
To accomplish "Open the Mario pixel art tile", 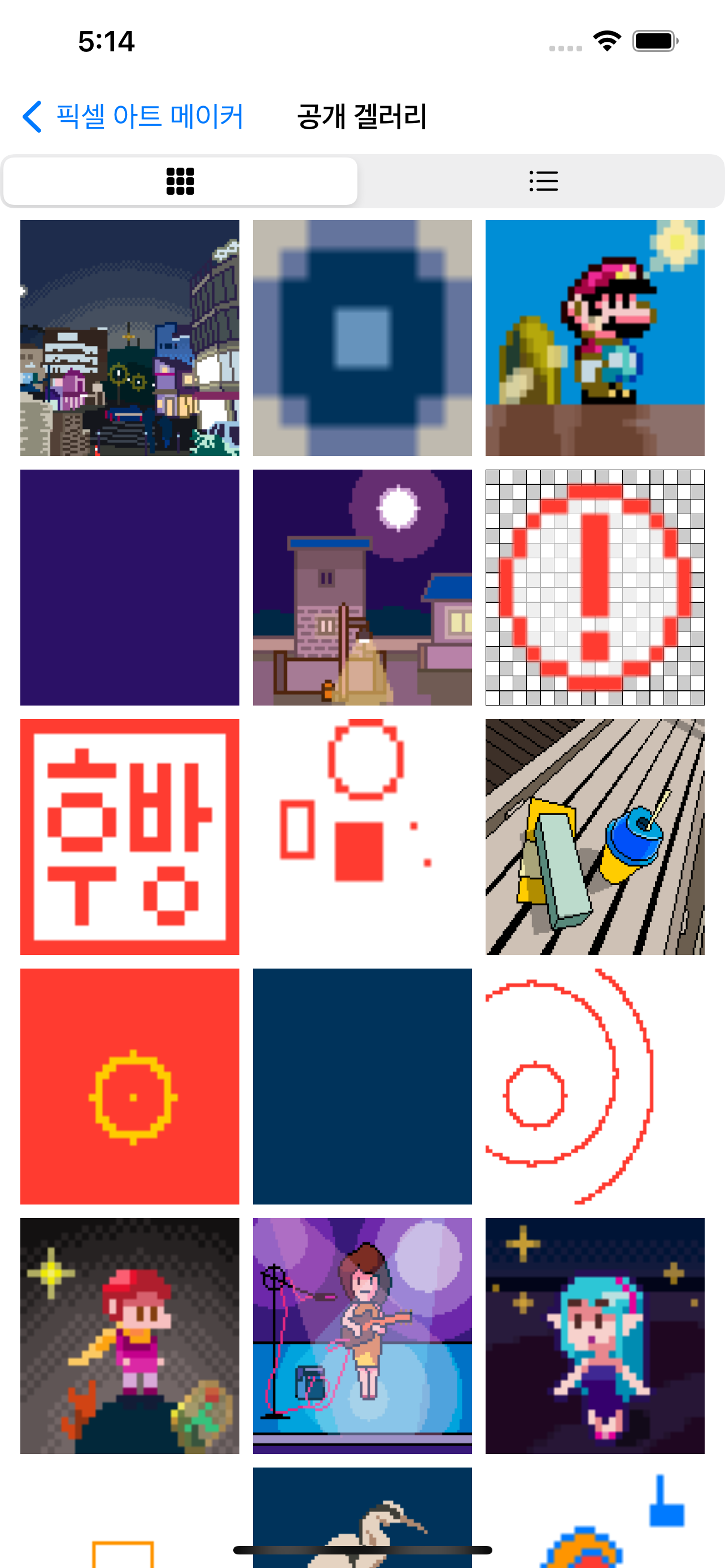I will (594, 338).
